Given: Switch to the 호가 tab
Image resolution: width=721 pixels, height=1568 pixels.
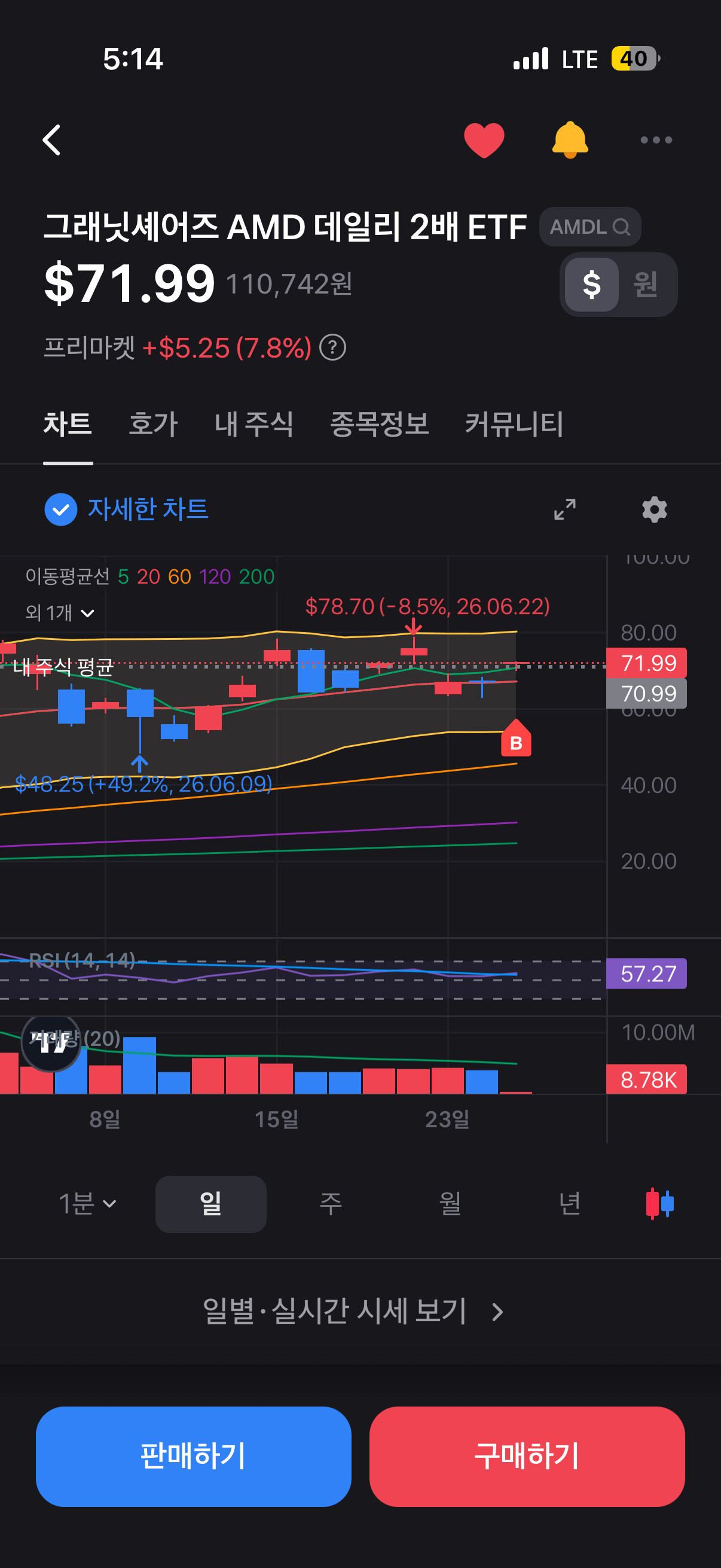Looking at the screenshot, I should click(152, 423).
